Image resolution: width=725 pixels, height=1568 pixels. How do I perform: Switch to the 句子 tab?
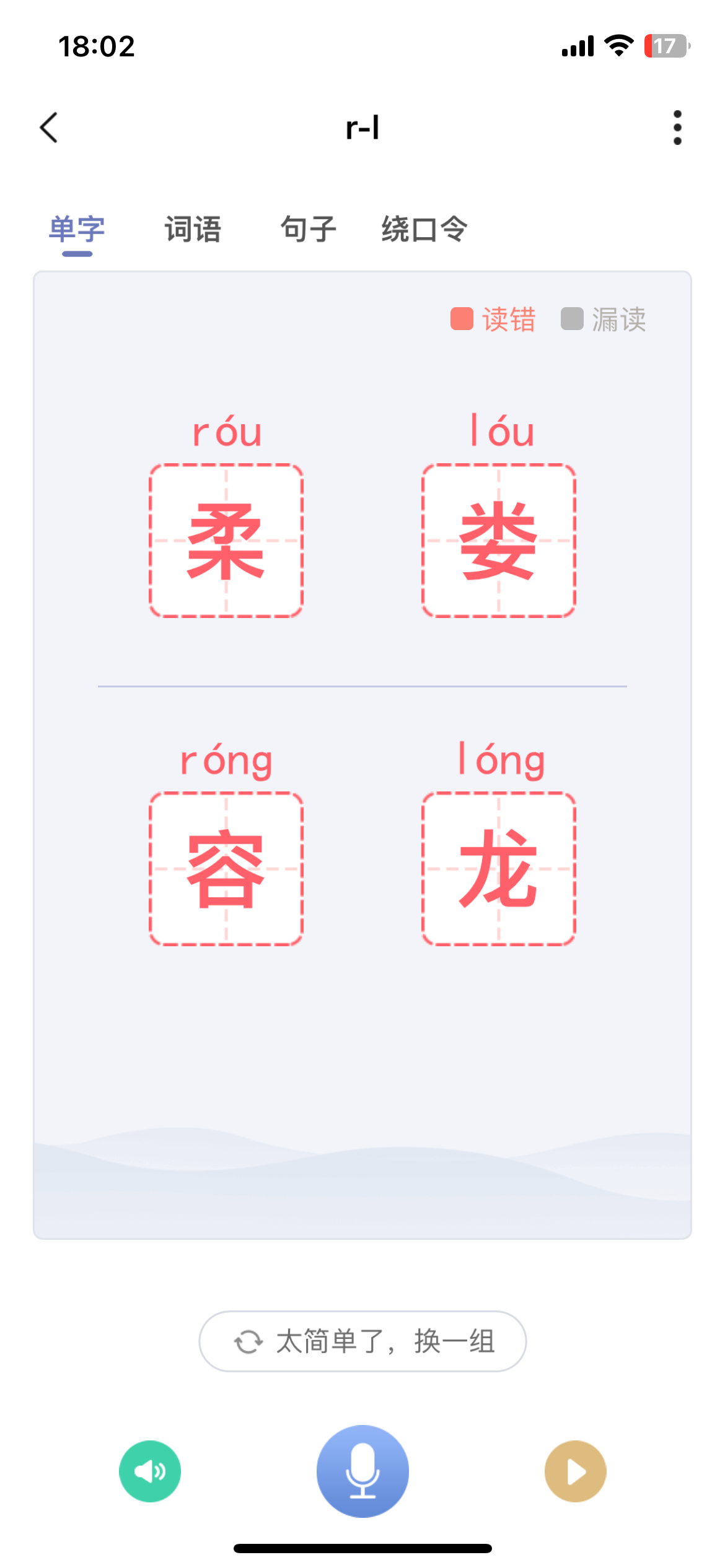point(309,230)
